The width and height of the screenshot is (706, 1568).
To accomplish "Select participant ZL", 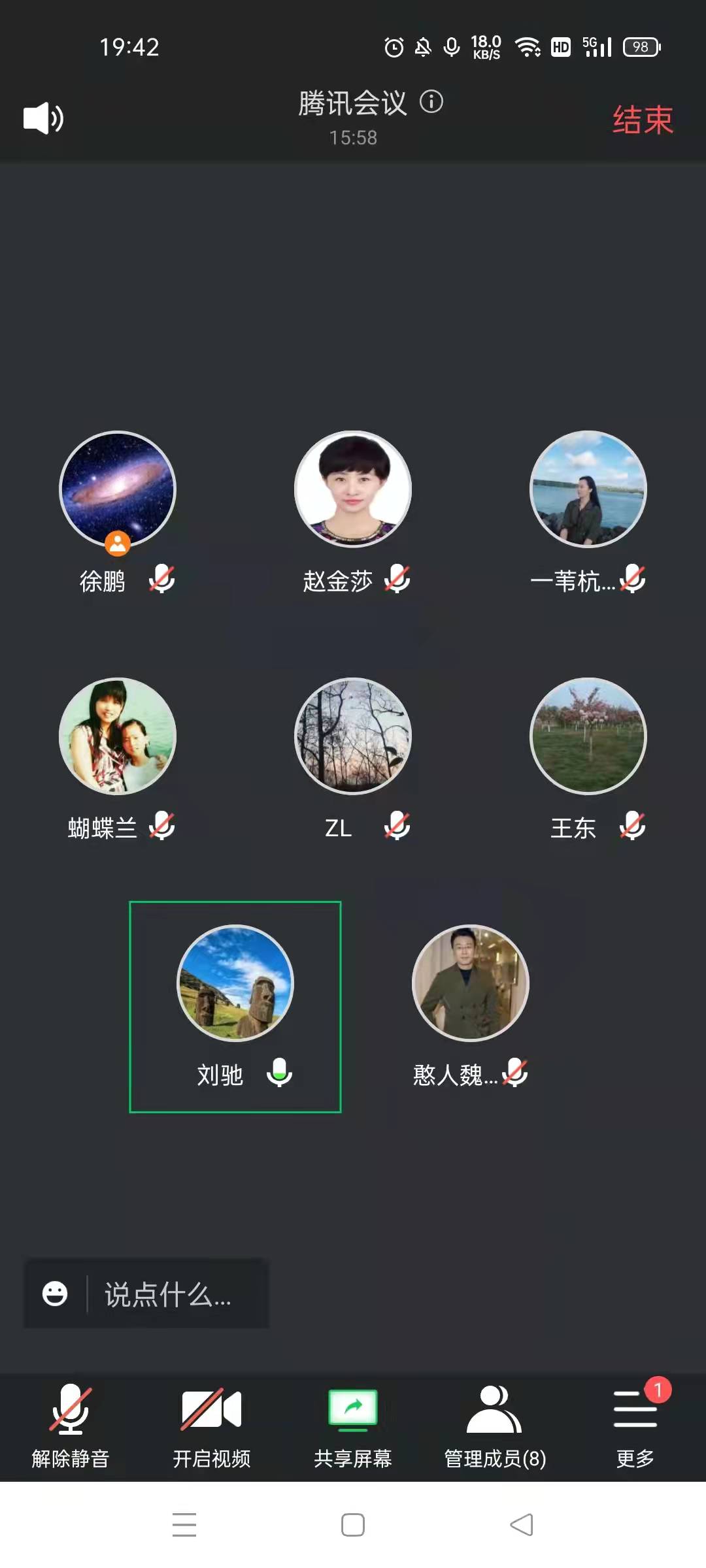I will pos(353,736).
